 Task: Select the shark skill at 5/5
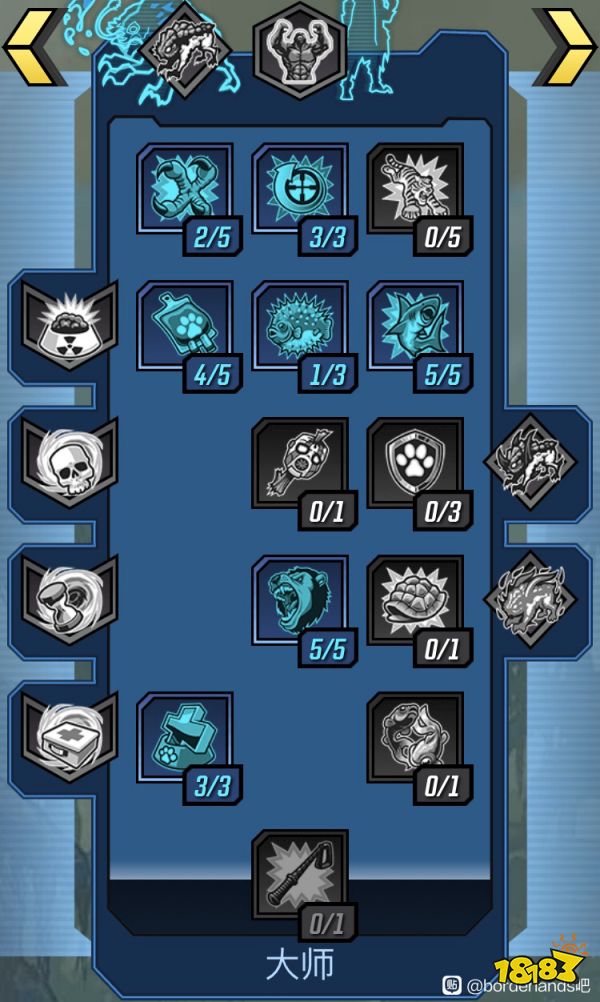tap(415, 327)
